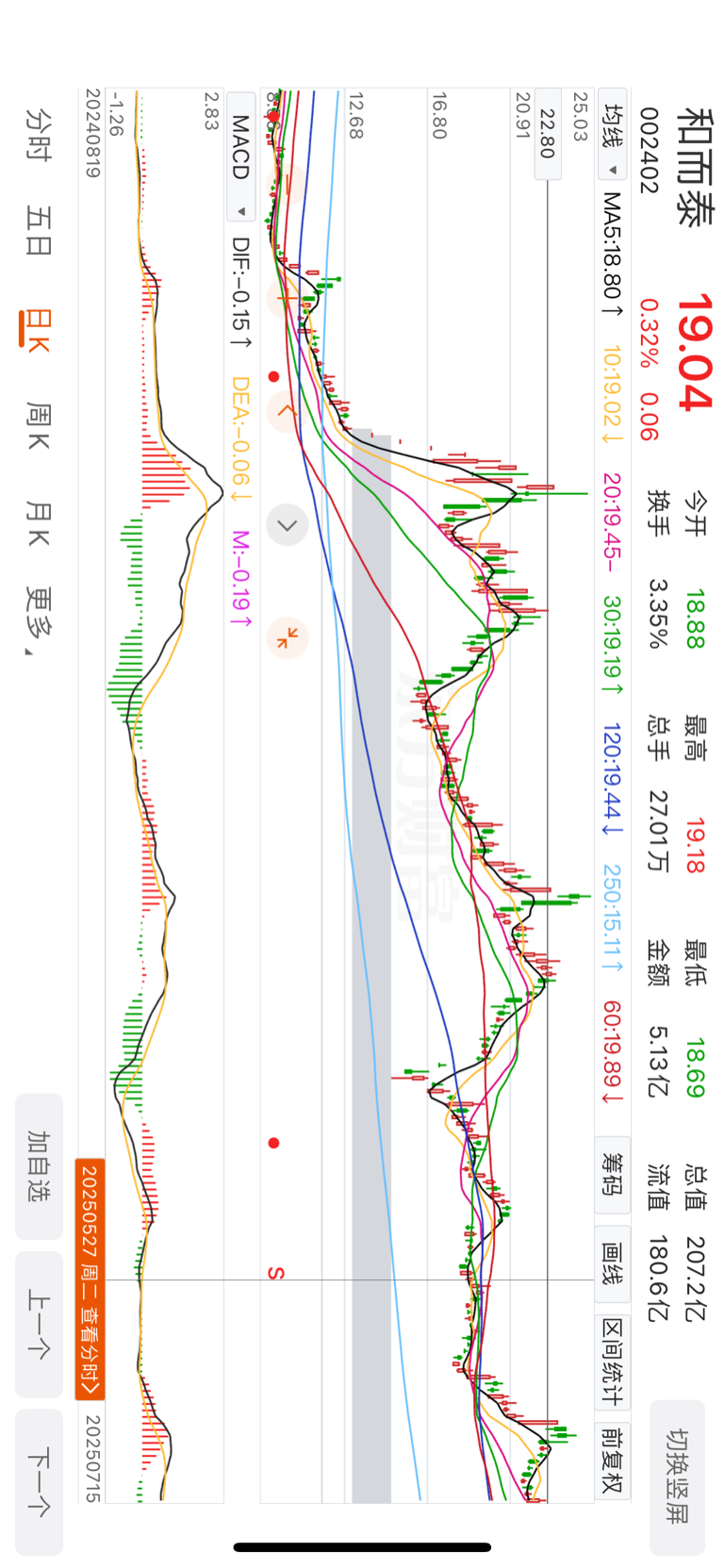Switch to the 月K chart tab
The image size is (724, 1568).
point(38,524)
